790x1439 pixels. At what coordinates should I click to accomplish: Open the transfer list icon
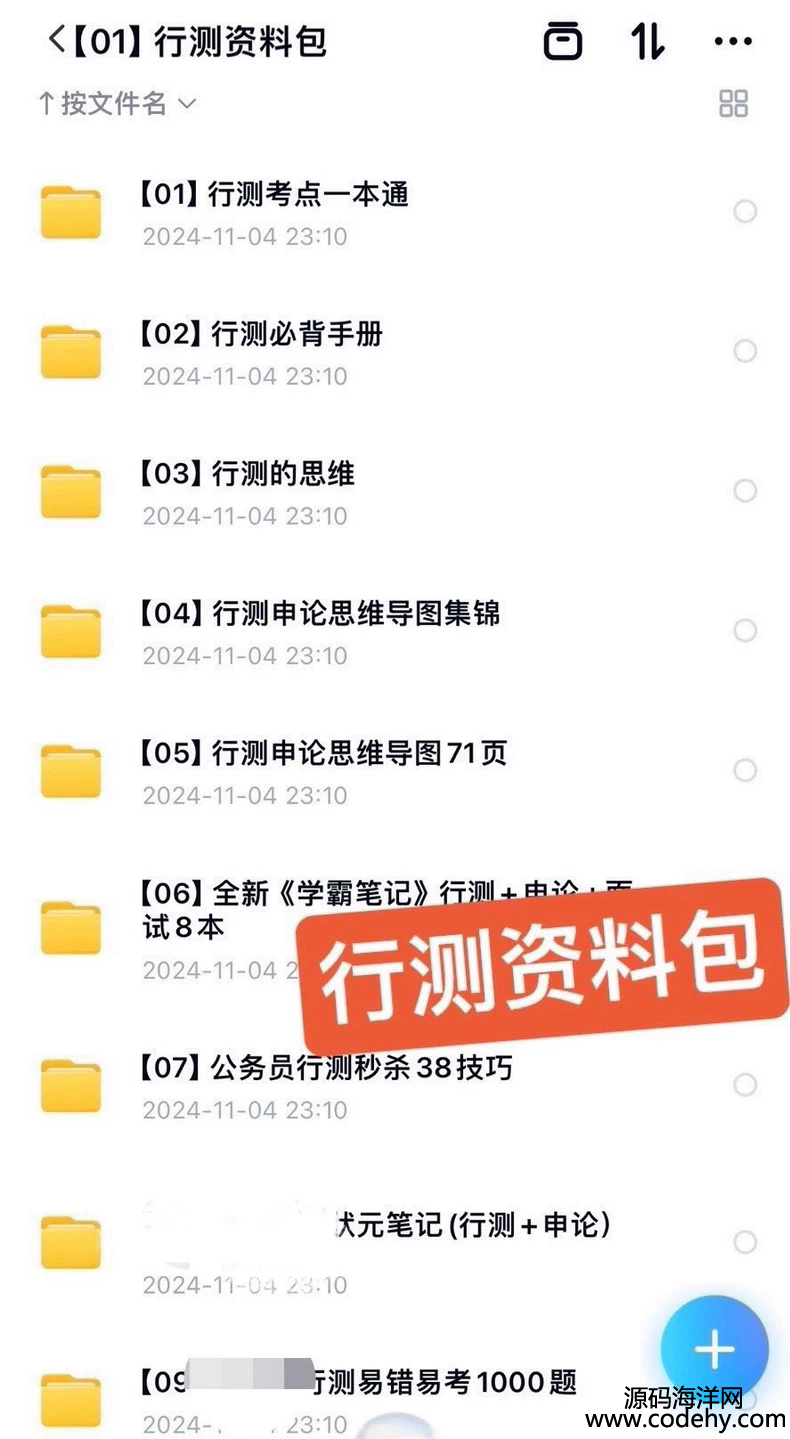[563, 41]
